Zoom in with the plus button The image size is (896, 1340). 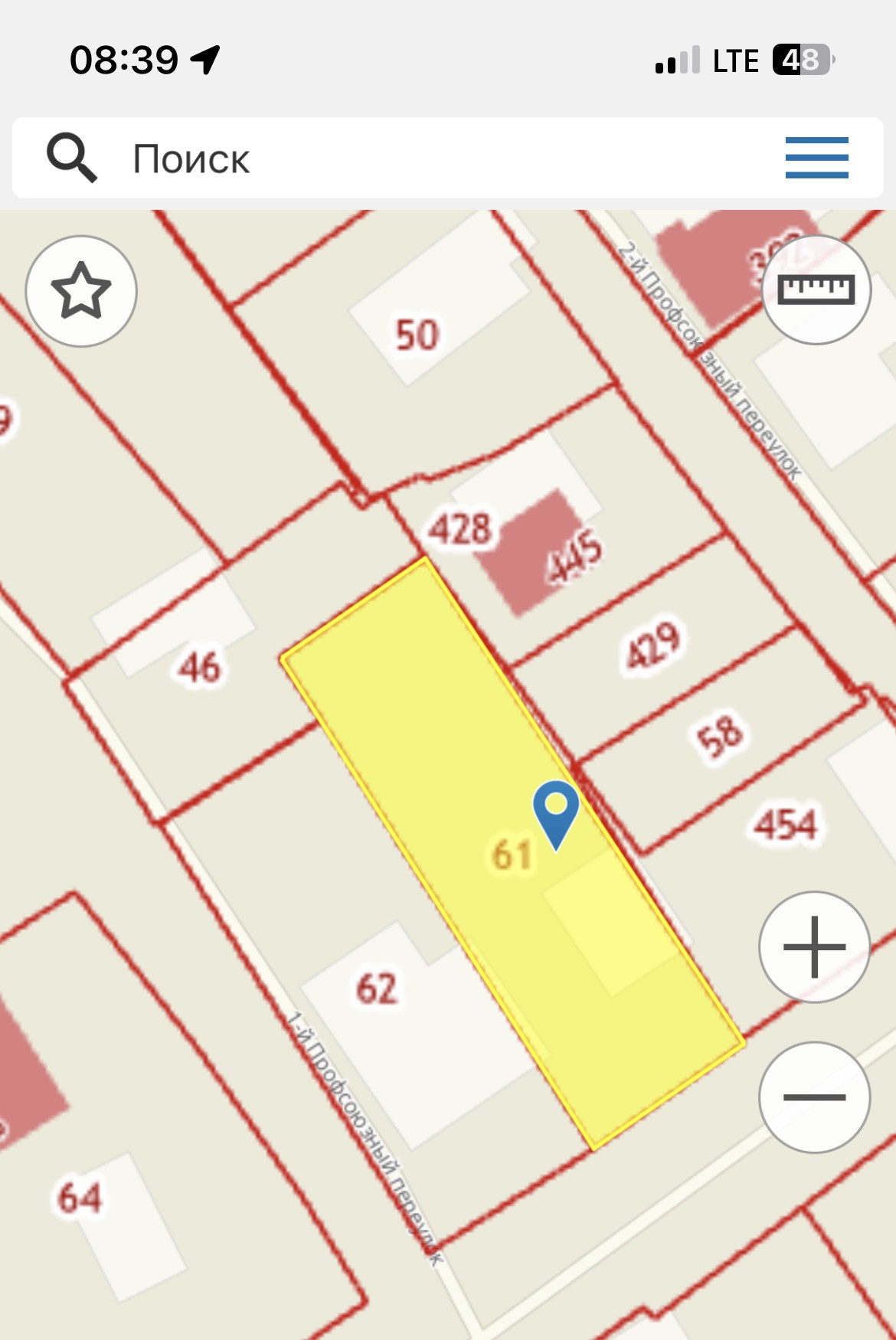tap(815, 947)
